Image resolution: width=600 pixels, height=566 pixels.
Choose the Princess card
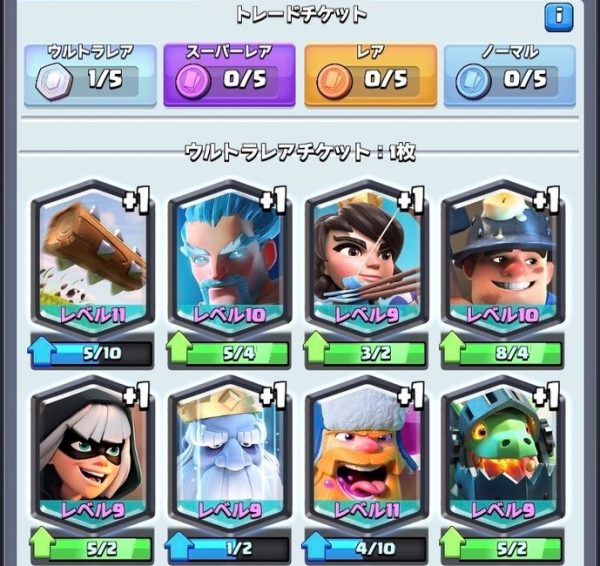point(367,262)
